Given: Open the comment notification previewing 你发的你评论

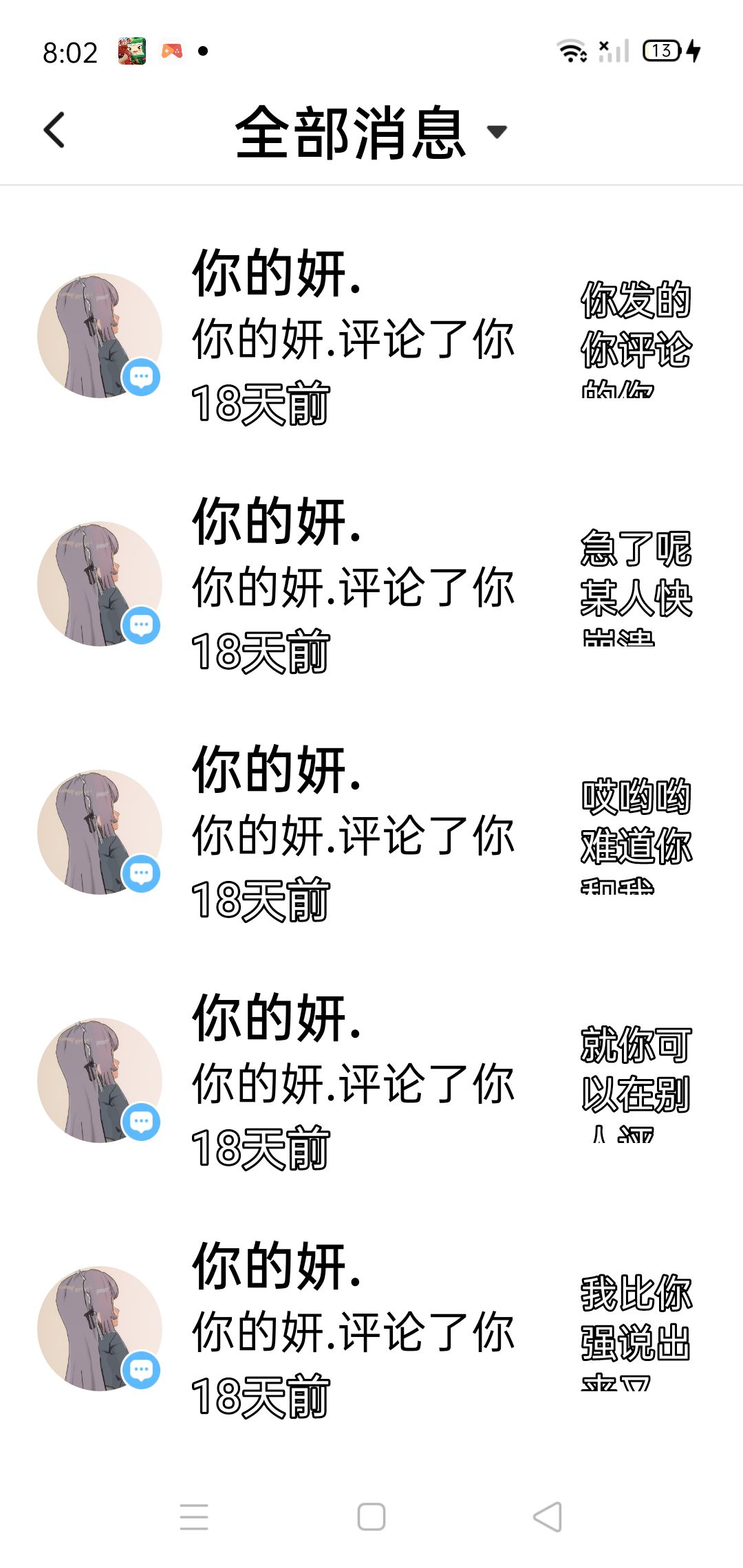Looking at the screenshot, I should [x=371, y=336].
